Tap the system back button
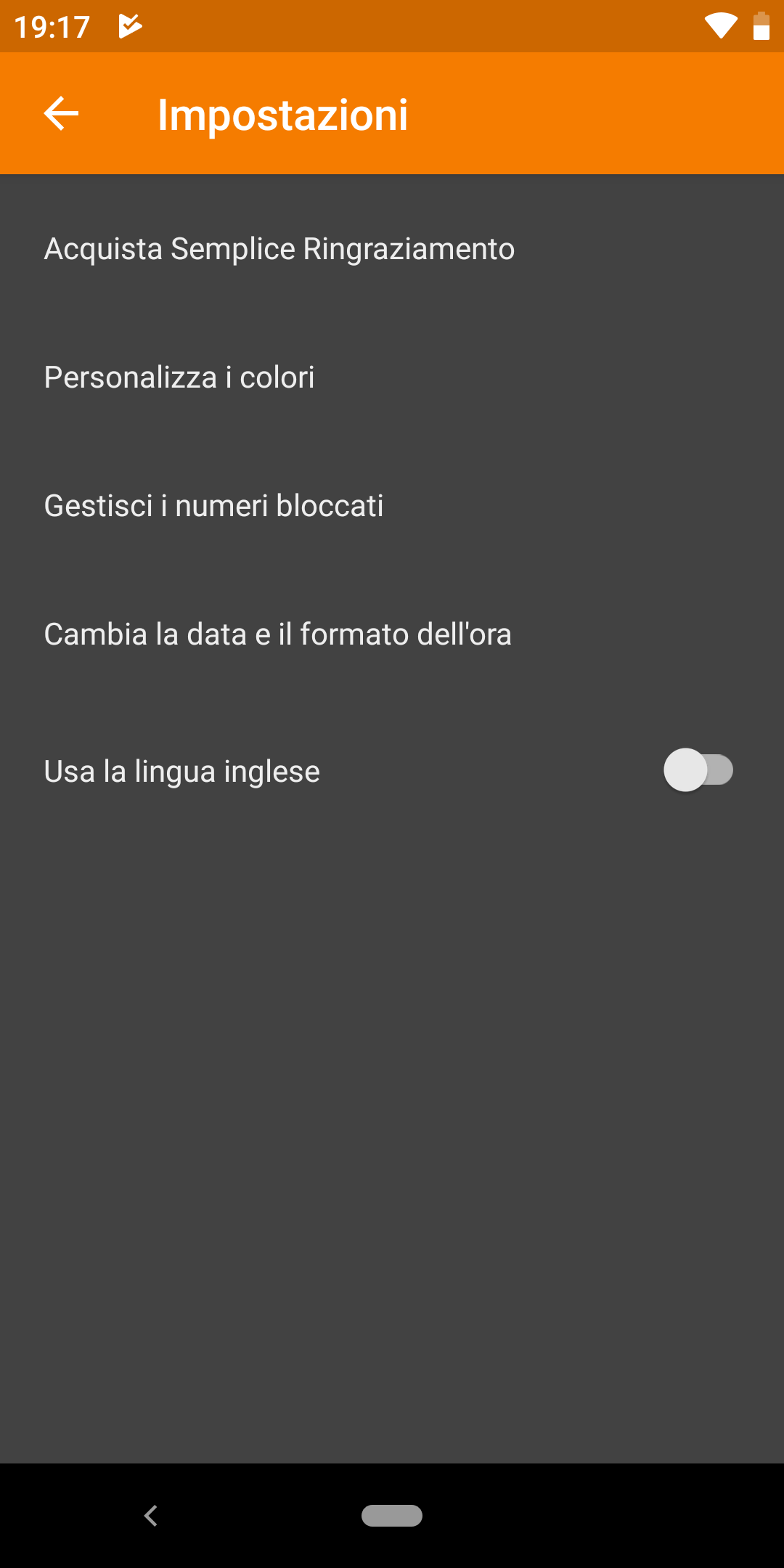 pyautogui.click(x=151, y=1516)
